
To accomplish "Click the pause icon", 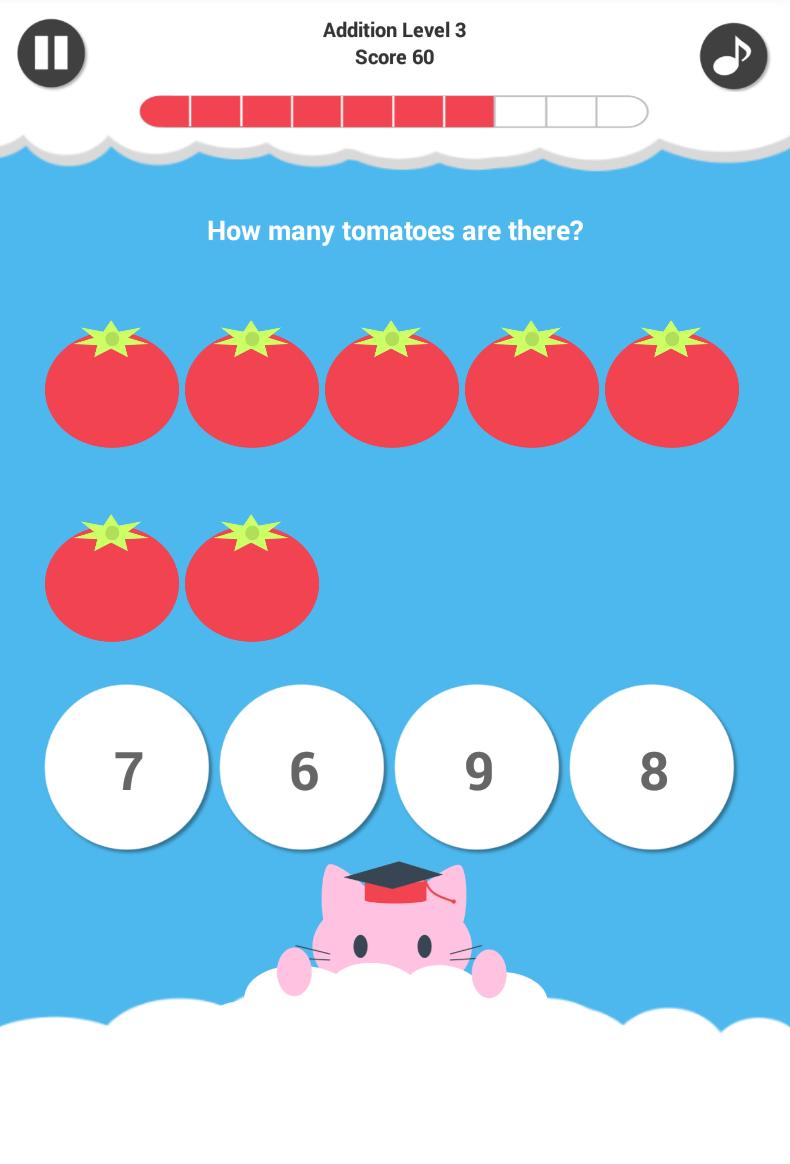I will pos(50,53).
